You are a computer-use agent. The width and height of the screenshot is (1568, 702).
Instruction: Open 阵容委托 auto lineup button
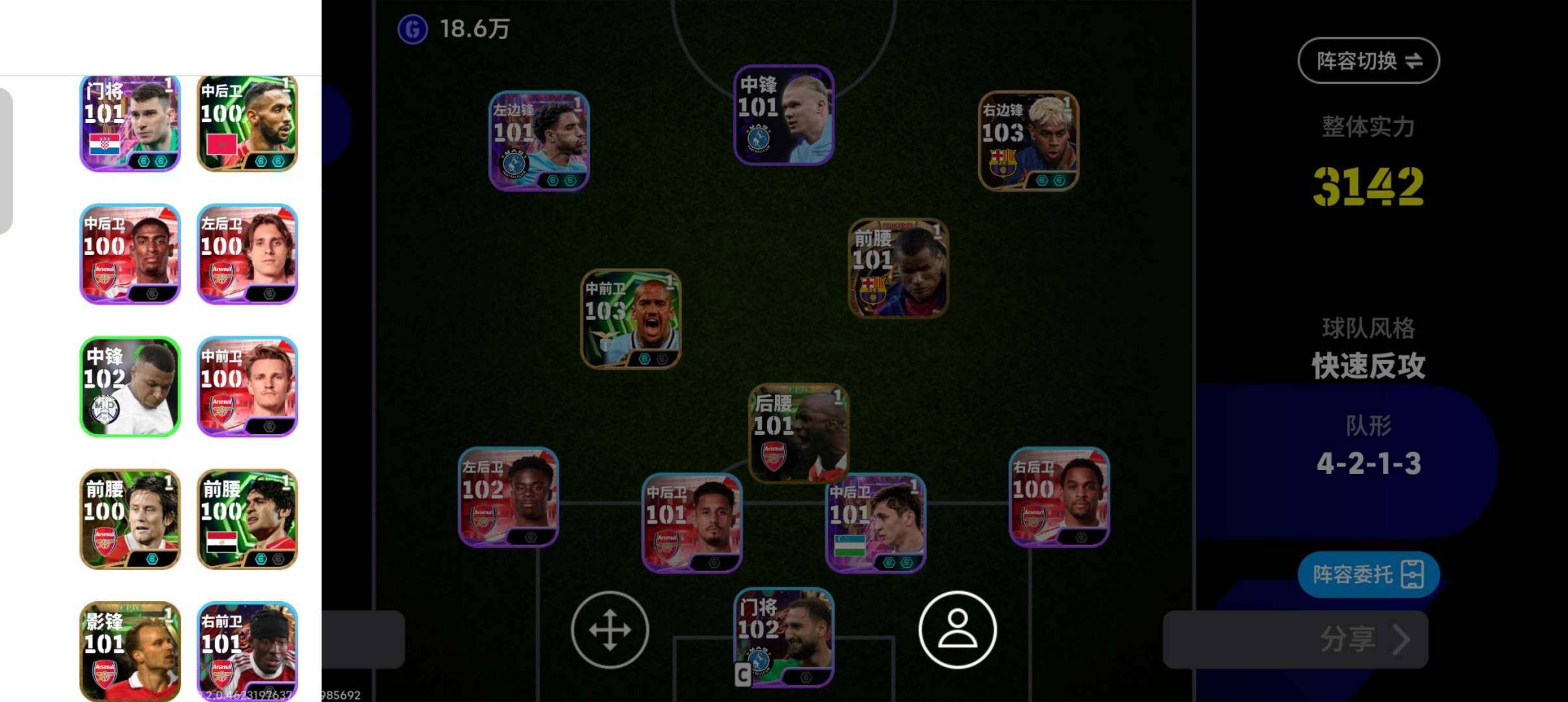[1368, 575]
